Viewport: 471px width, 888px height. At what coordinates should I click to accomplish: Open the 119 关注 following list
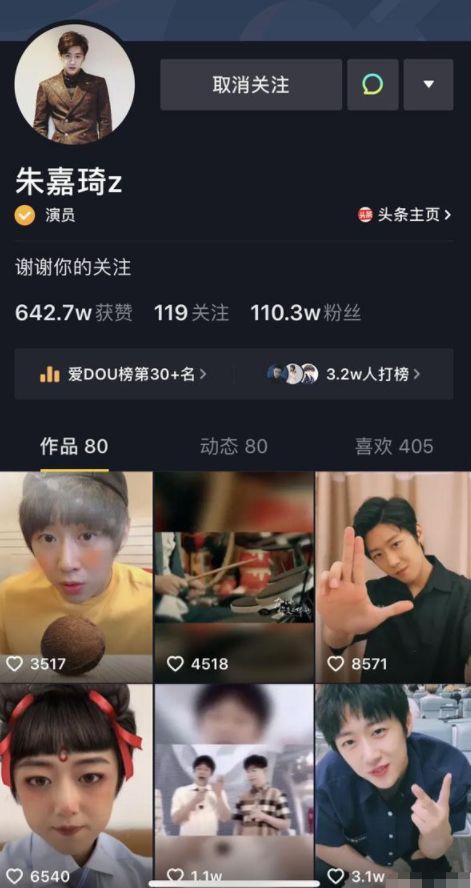[x=191, y=313]
